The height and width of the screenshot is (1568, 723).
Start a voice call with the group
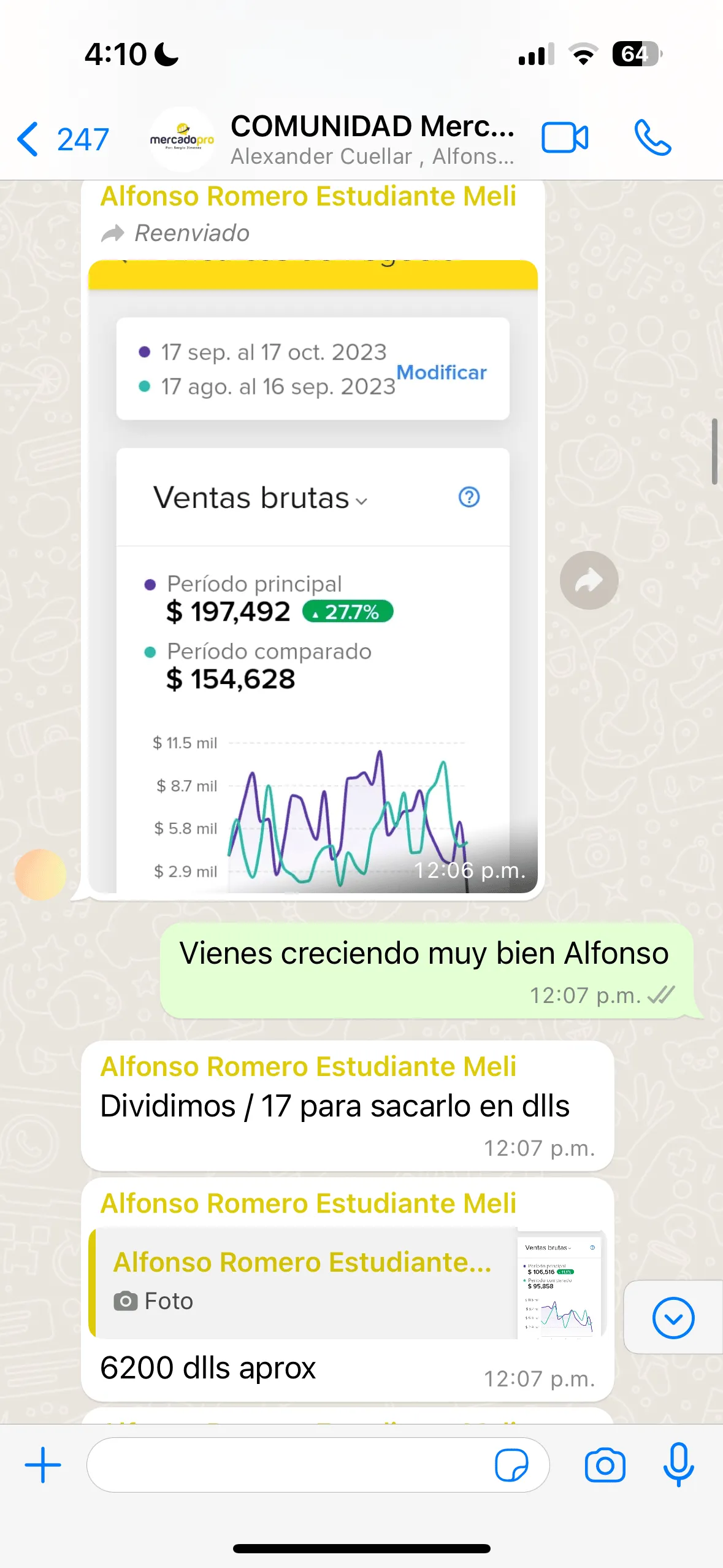(652, 137)
